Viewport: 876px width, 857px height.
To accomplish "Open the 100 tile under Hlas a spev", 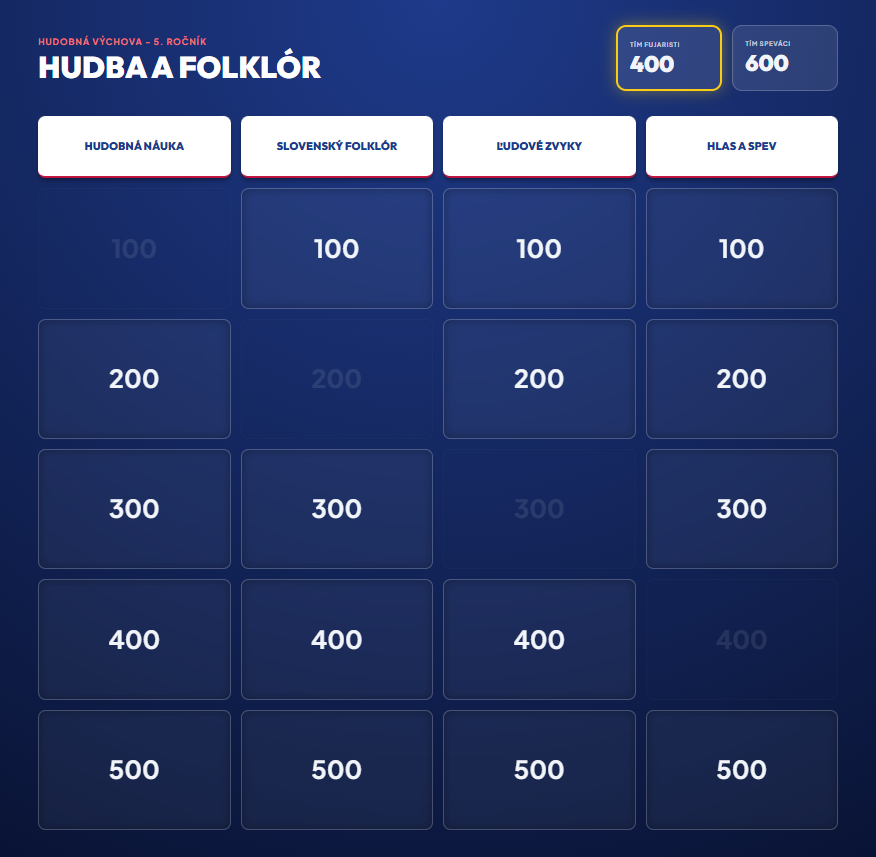I will tap(741, 249).
